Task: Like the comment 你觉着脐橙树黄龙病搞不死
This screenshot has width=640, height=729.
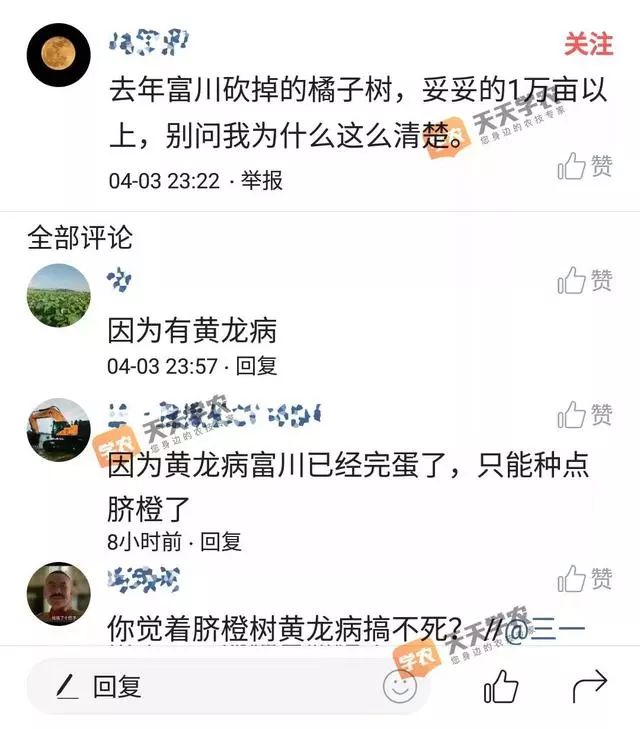Action: 585,579
